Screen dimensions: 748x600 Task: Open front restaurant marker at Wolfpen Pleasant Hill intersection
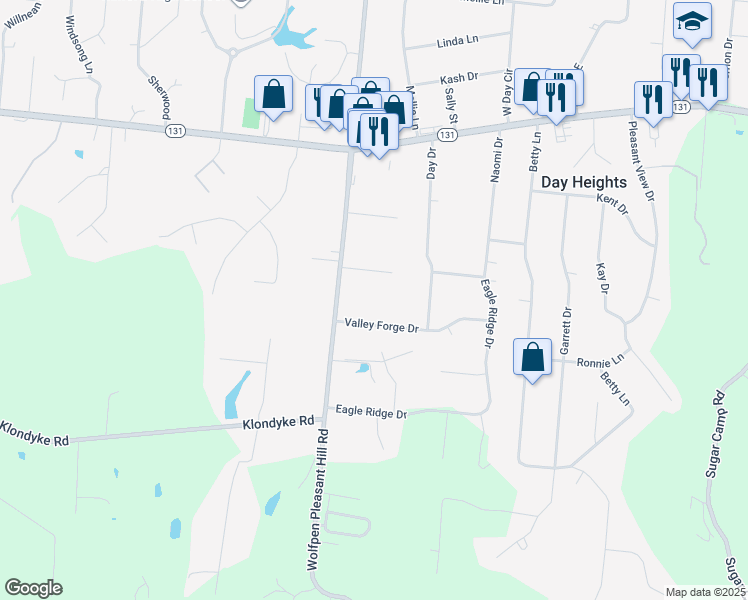379,136
